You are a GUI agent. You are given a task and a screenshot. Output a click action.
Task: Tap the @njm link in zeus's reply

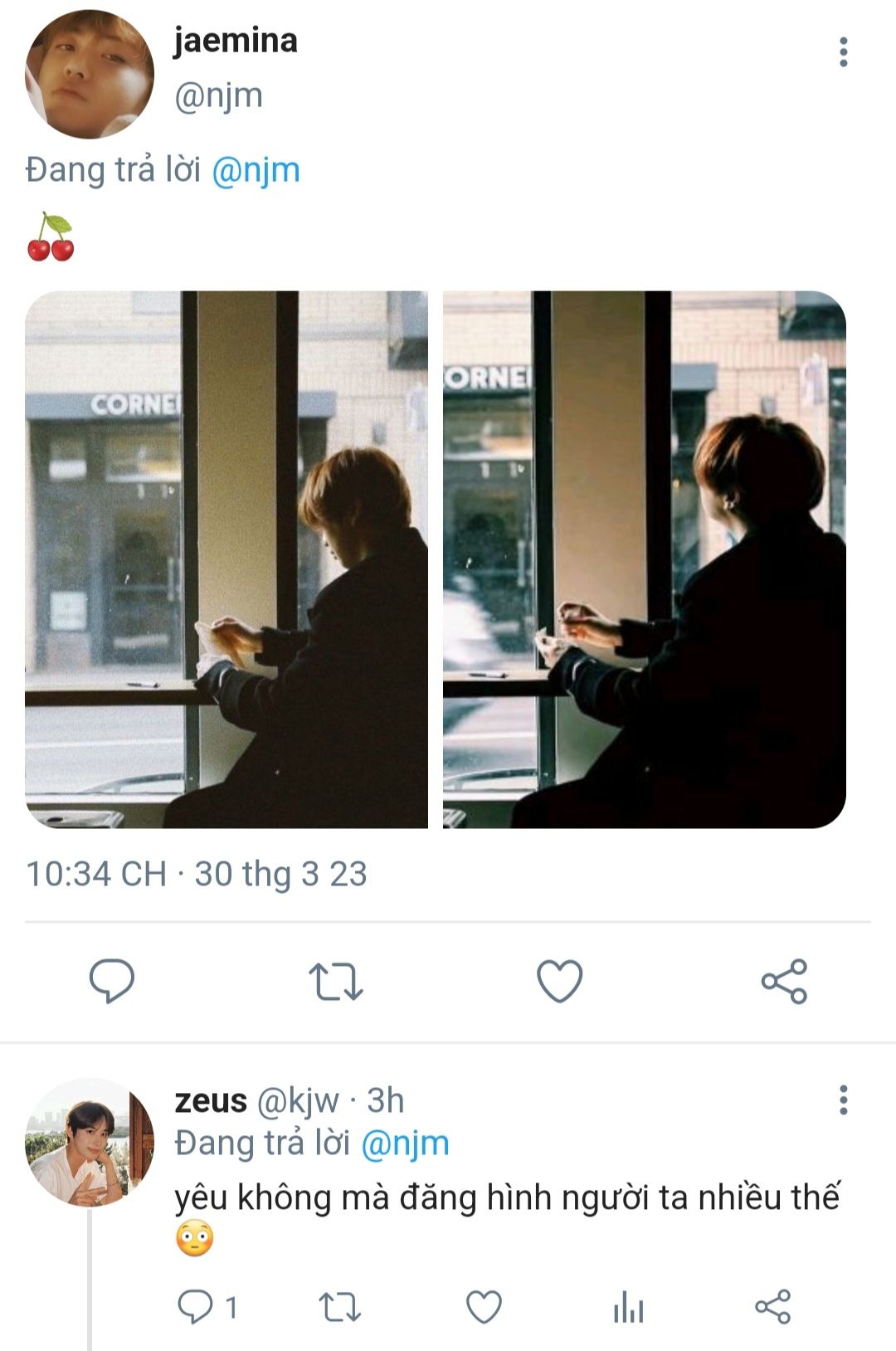405,1144
